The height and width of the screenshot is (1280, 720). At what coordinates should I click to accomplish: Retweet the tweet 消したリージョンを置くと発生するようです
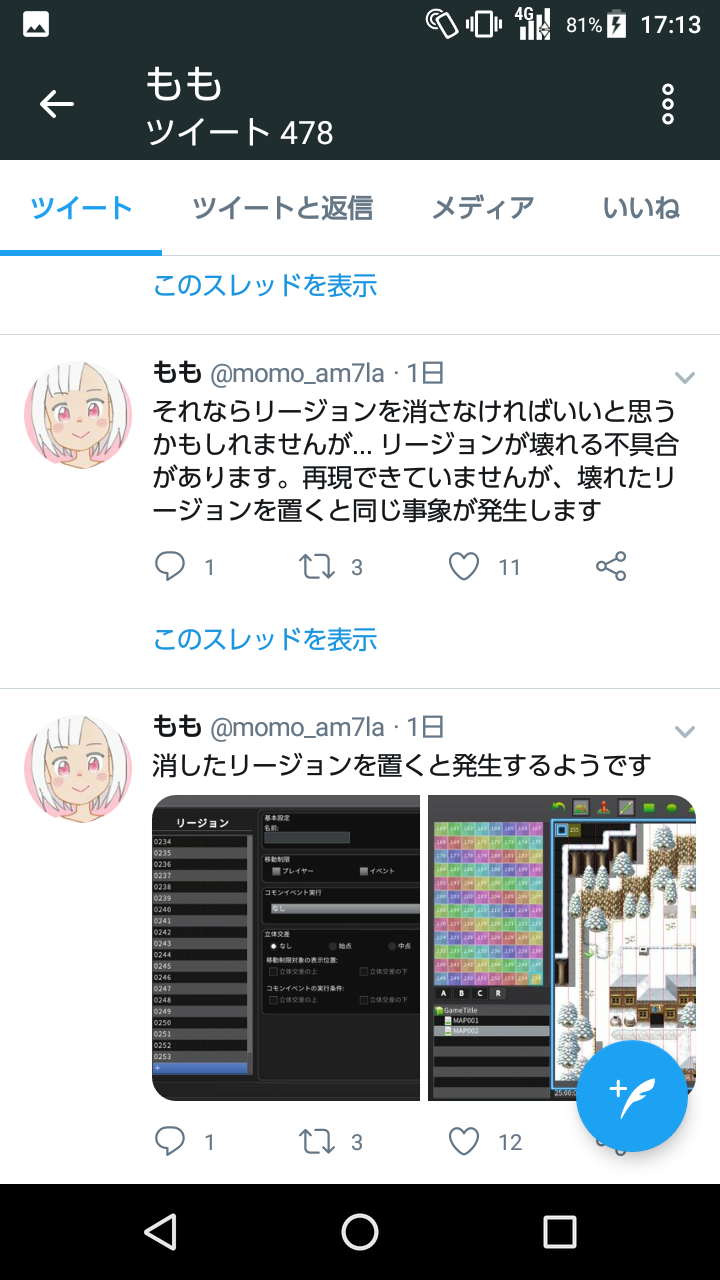[x=317, y=1141]
